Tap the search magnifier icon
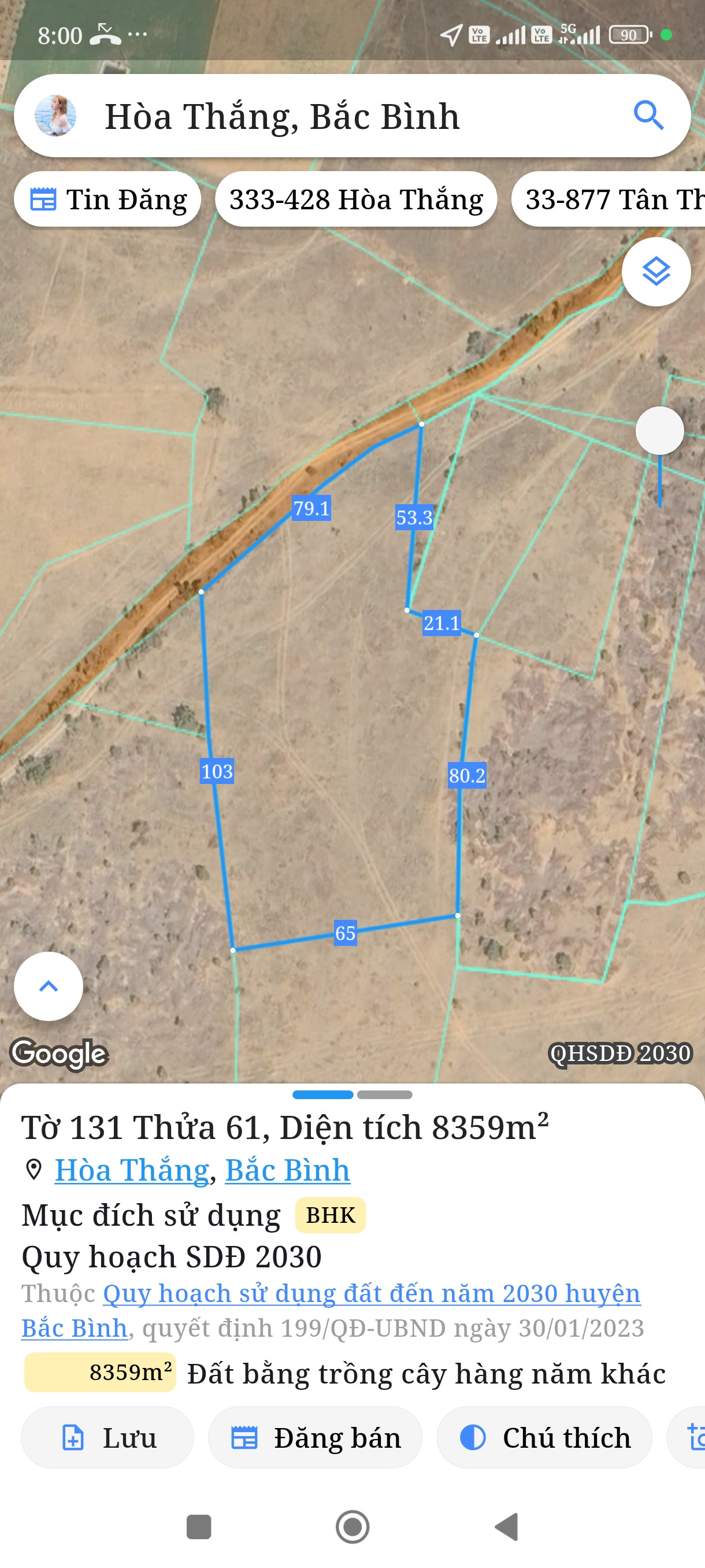705x1568 pixels. [x=648, y=115]
